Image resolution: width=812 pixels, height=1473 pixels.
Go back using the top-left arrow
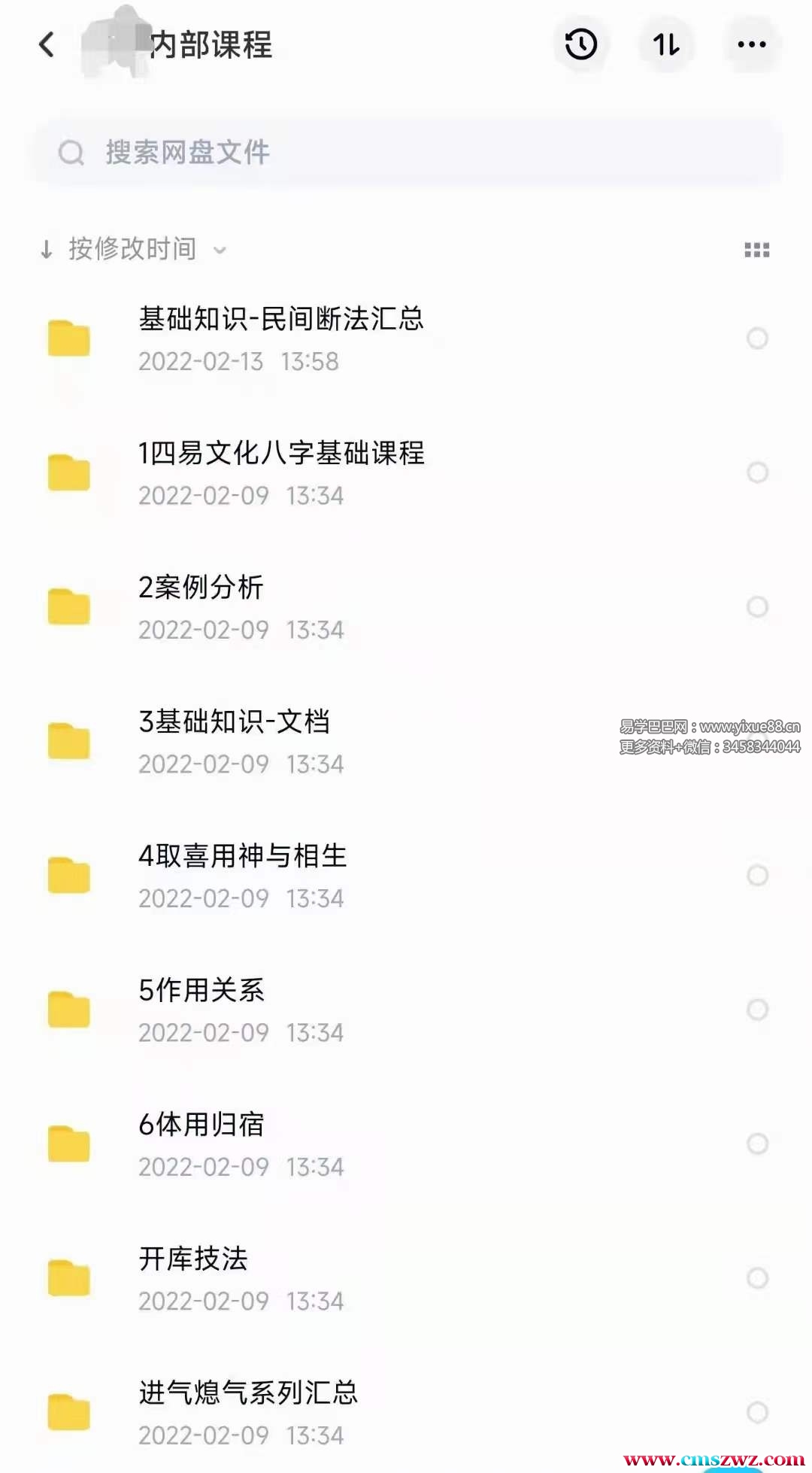tap(47, 44)
